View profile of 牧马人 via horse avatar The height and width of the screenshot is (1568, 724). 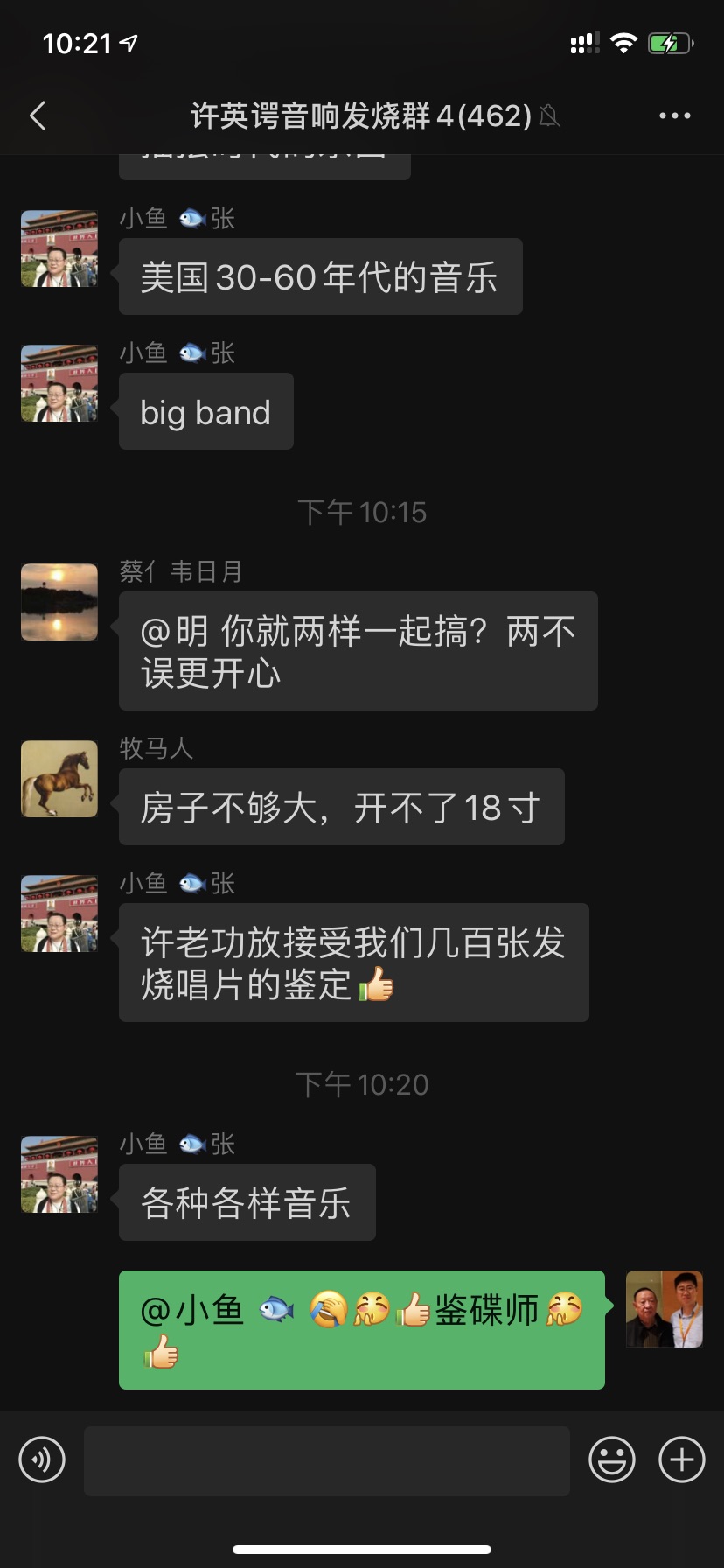point(59,779)
